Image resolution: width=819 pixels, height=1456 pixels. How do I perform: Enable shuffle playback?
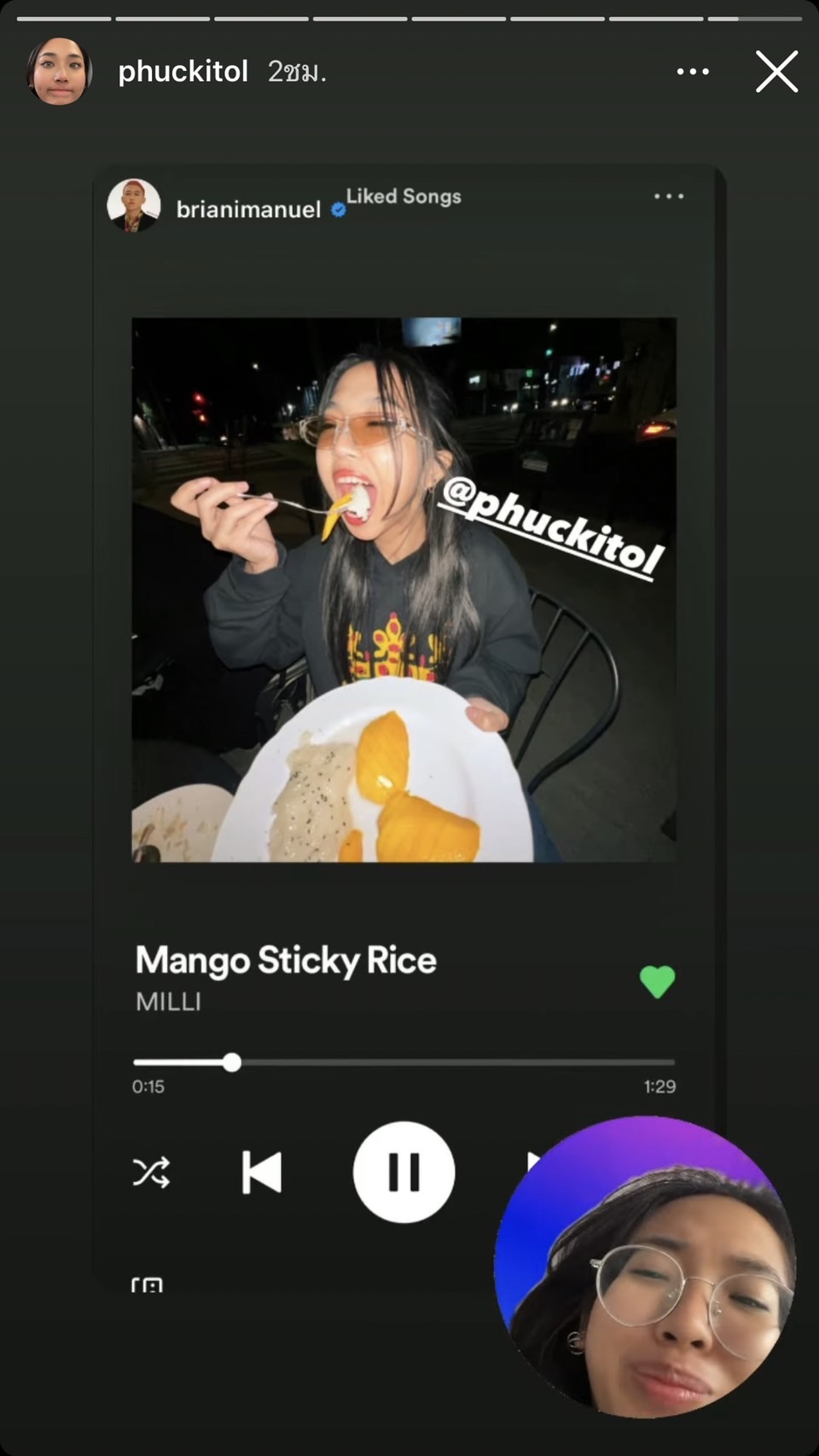[x=150, y=1172]
